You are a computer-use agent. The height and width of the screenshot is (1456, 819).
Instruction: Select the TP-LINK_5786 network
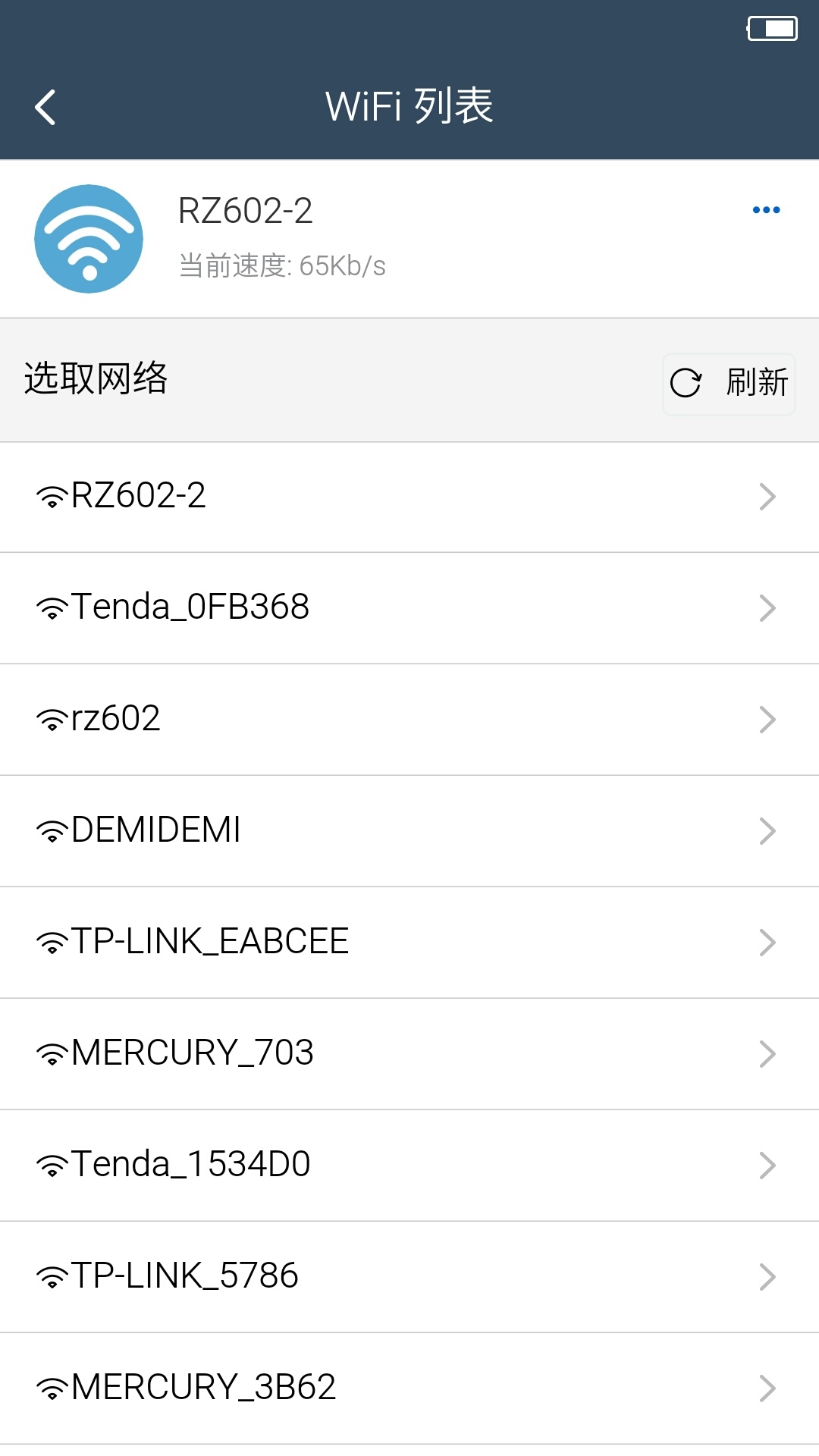[x=409, y=1276]
